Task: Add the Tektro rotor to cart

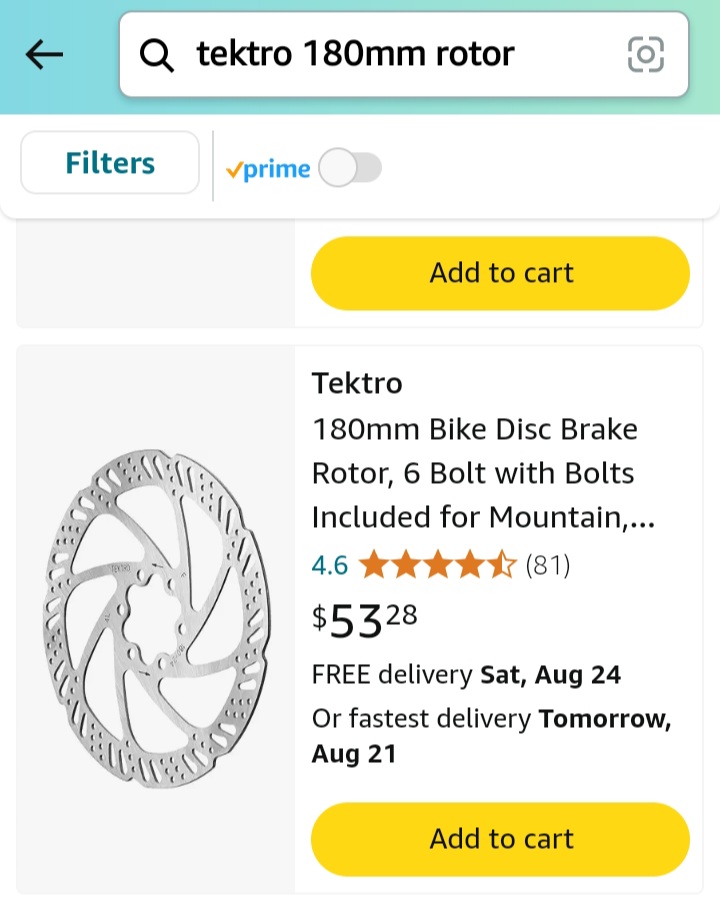Action: (x=500, y=839)
